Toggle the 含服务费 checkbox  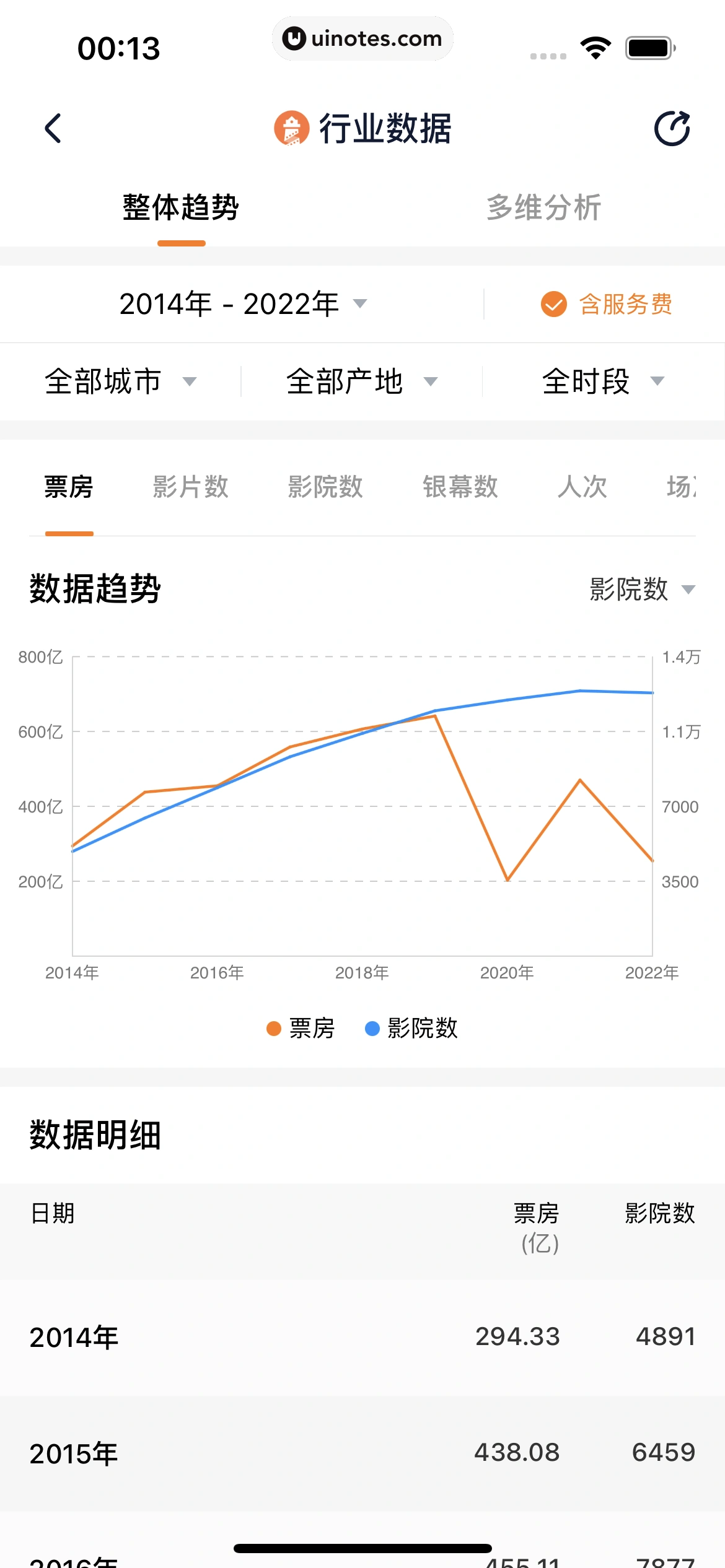[x=606, y=304]
